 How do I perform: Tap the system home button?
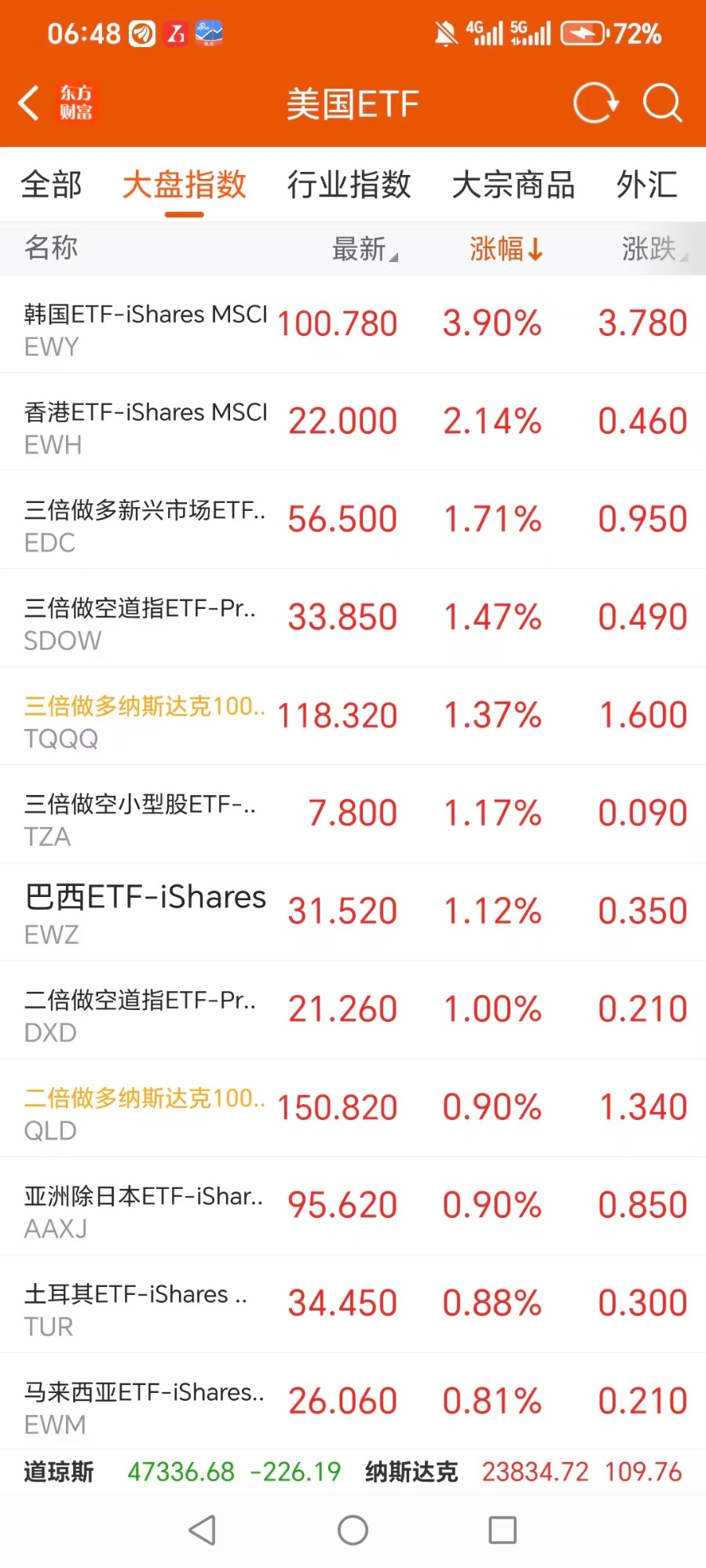(x=353, y=1530)
